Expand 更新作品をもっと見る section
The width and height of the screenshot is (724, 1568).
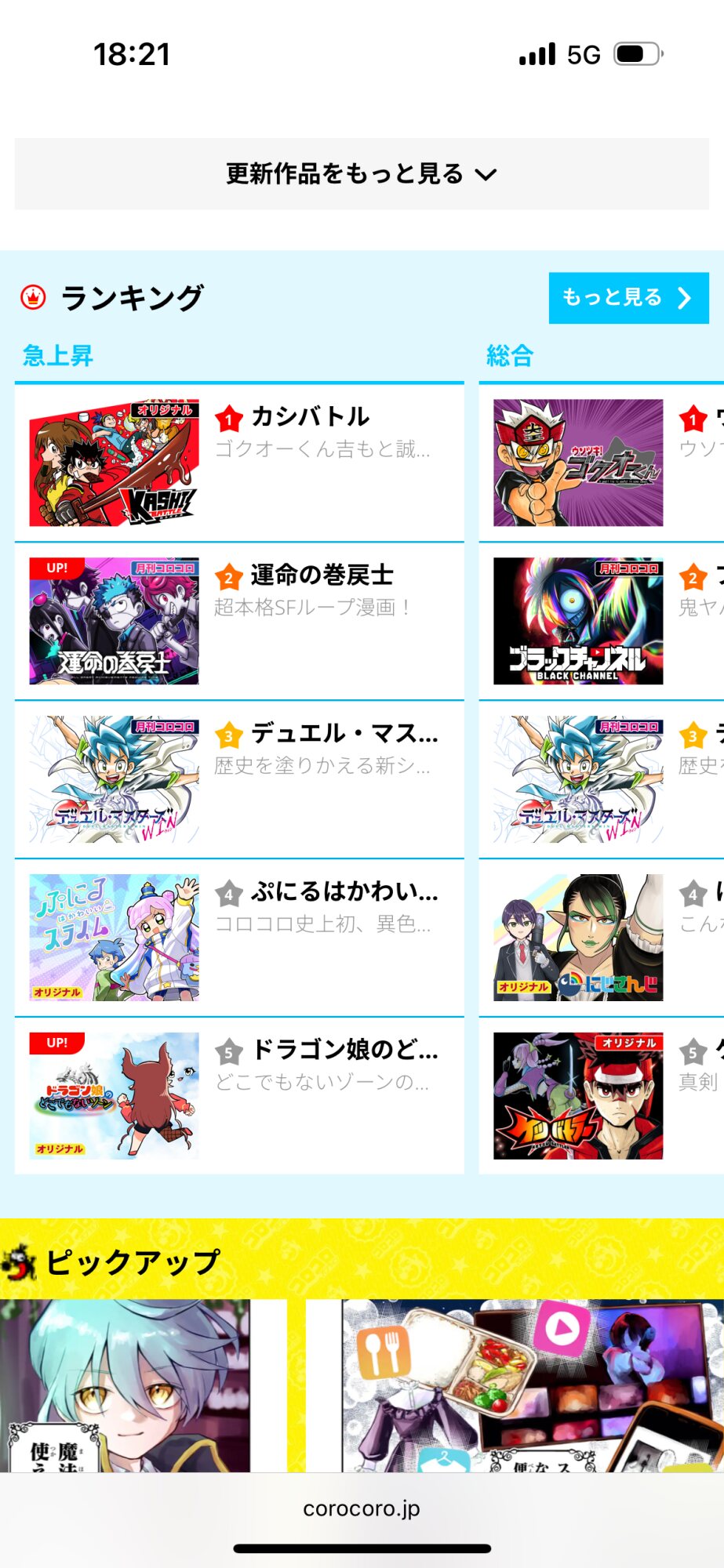coord(362,173)
